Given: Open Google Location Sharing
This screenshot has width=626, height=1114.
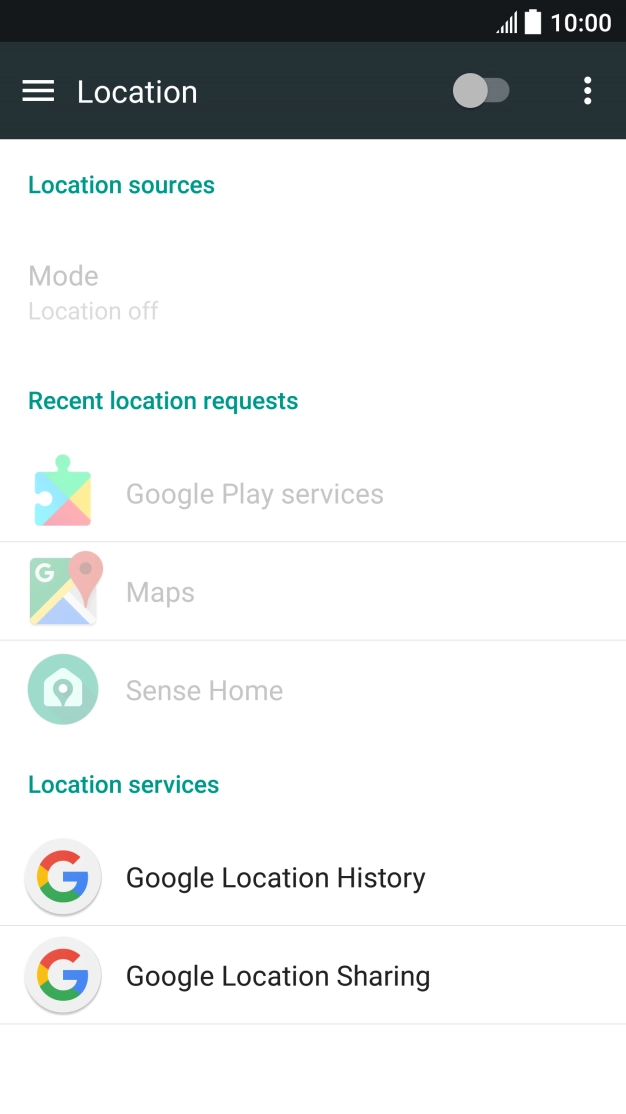Looking at the screenshot, I should (x=277, y=976).
